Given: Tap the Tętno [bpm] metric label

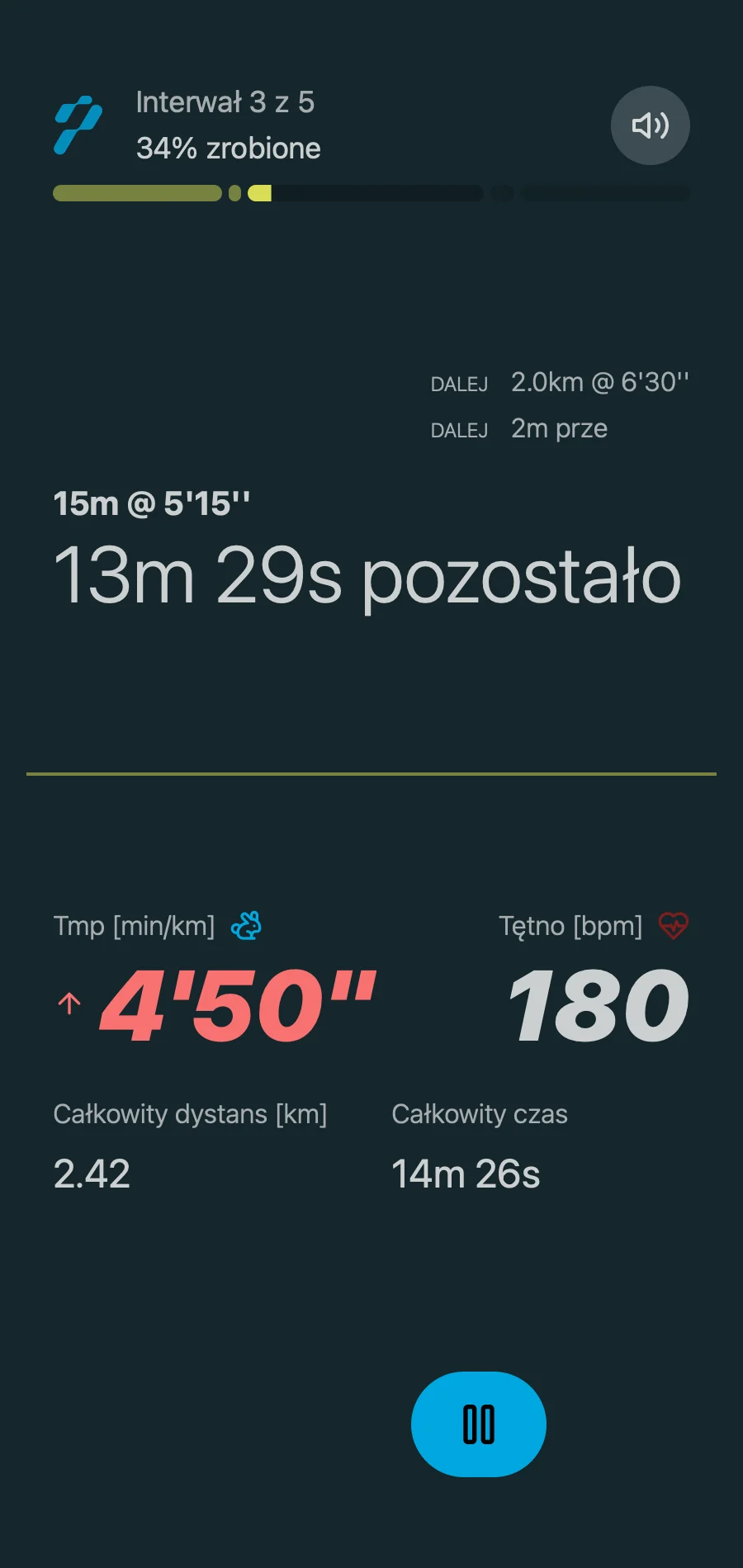Looking at the screenshot, I should click(571, 926).
